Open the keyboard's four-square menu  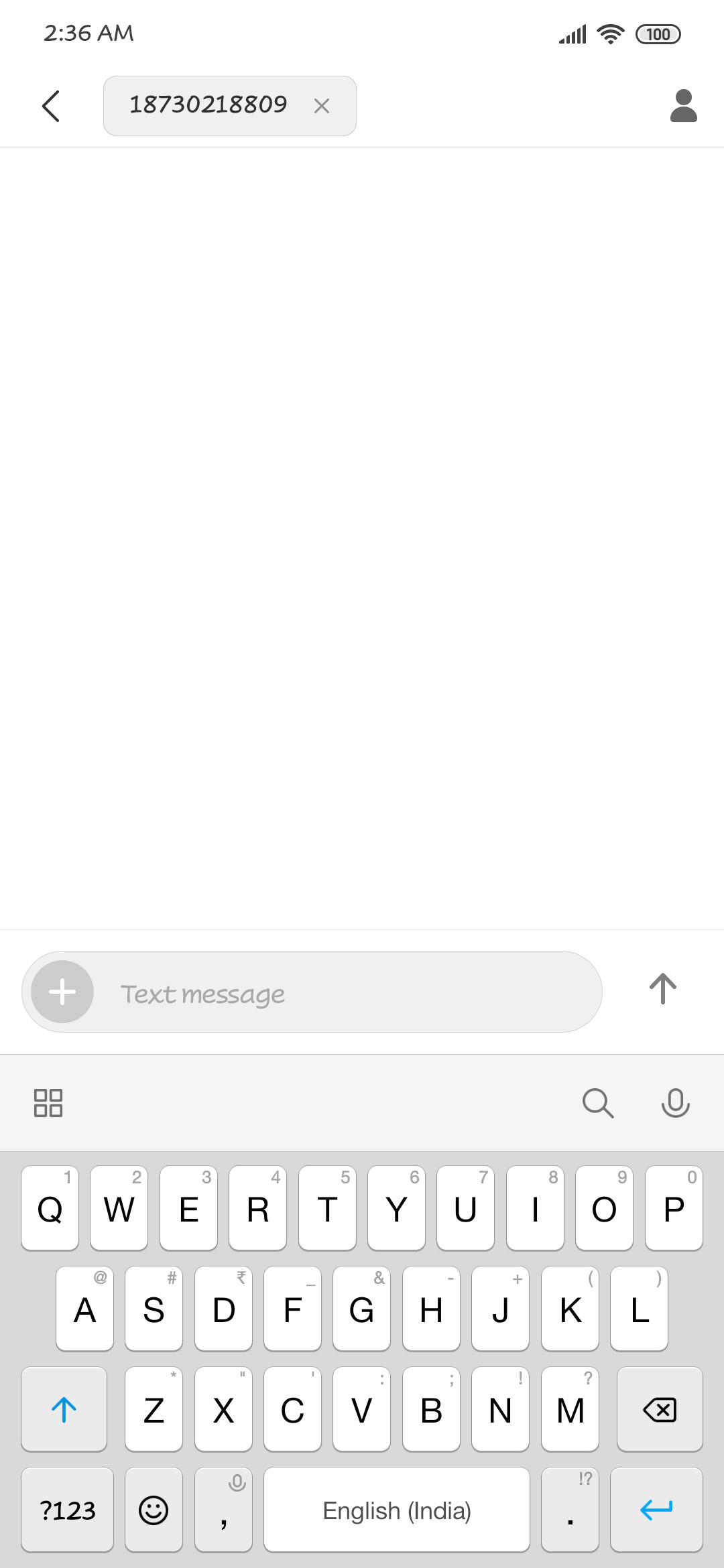[x=48, y=1103]
